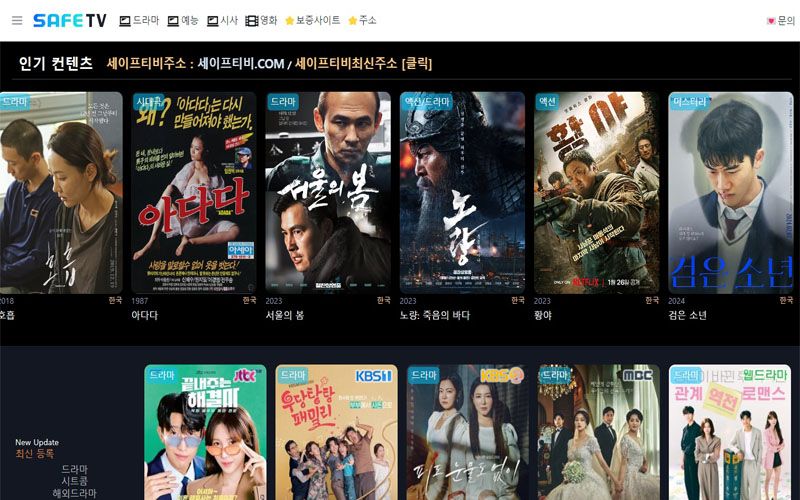This screenshot has height=500, width=800.
Task: Open the 세이프티비최신주소 [클릭] link
Action: [363, 63]
